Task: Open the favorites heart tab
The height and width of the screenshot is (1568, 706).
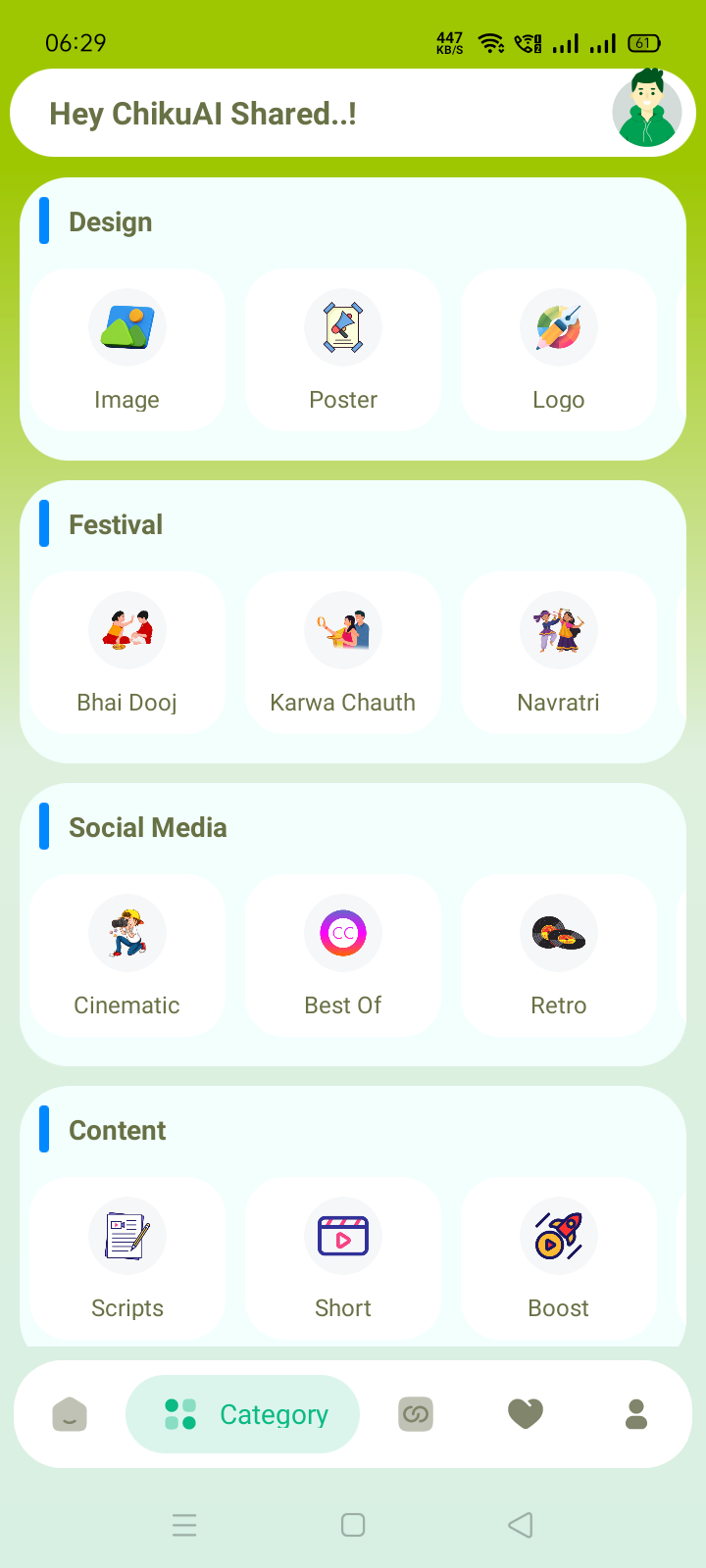Action: 526,1414
